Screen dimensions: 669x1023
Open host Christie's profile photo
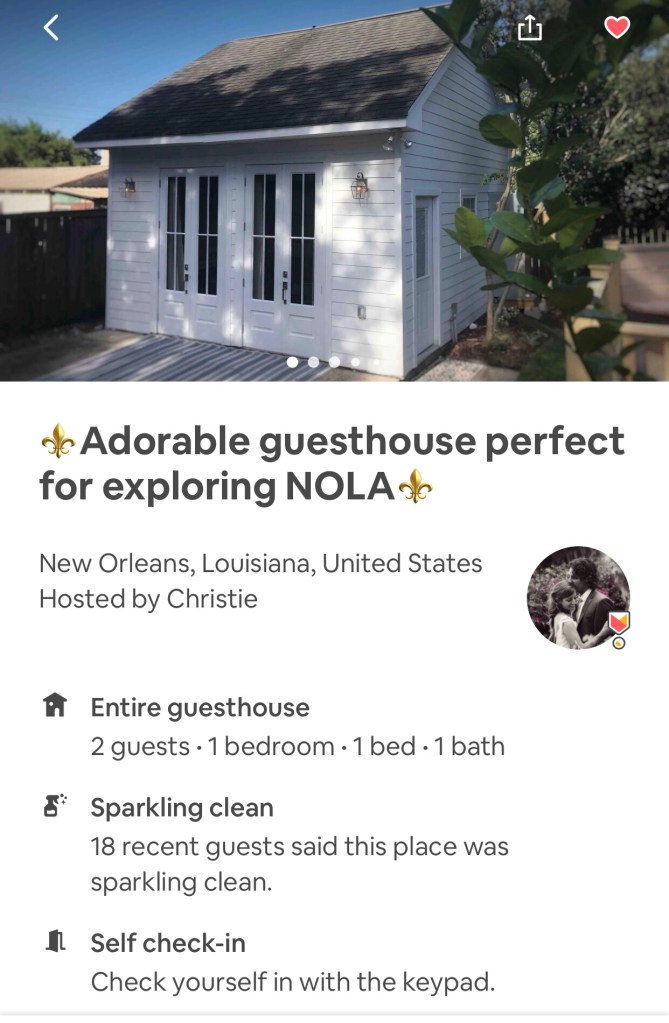point(578,597)
